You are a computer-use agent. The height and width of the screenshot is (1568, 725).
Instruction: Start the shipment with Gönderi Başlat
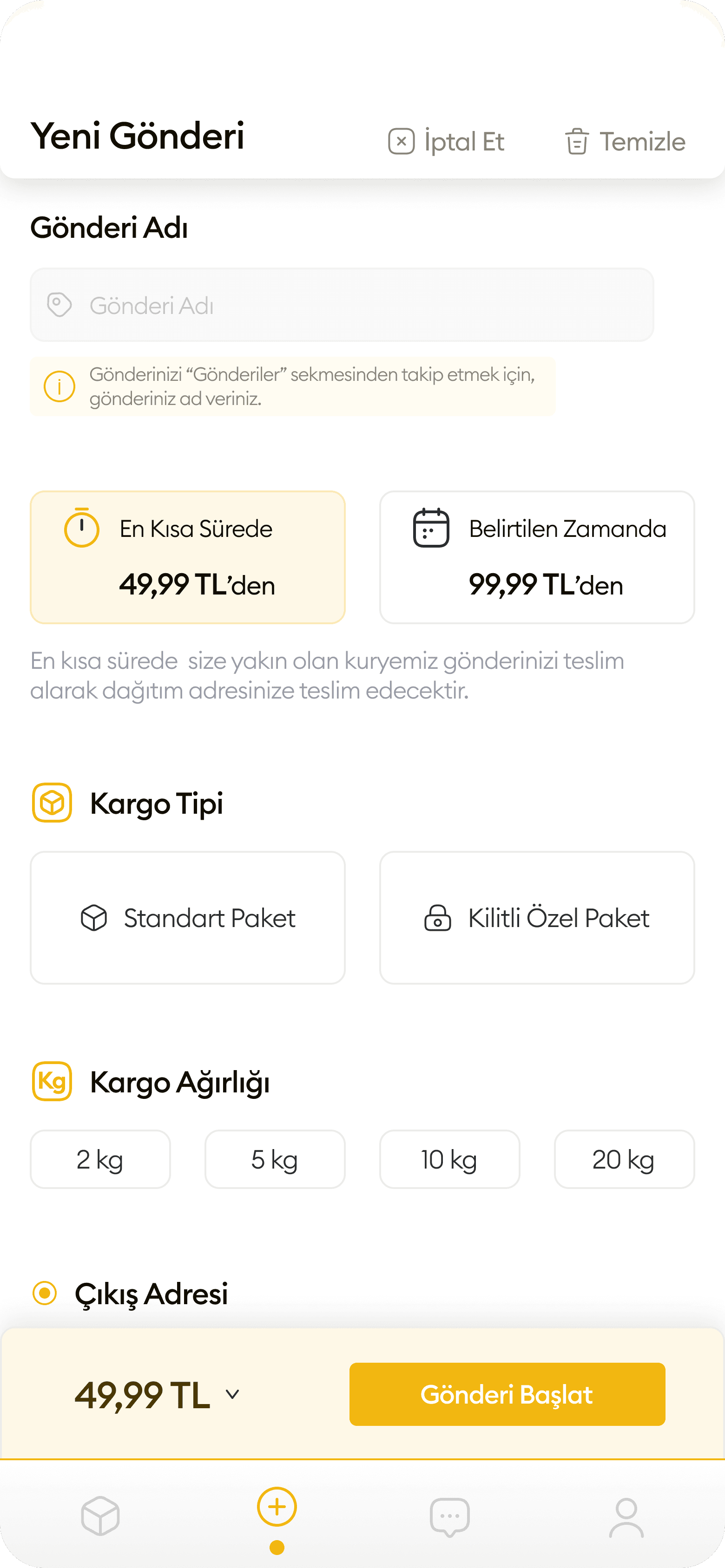(507, 1394)
